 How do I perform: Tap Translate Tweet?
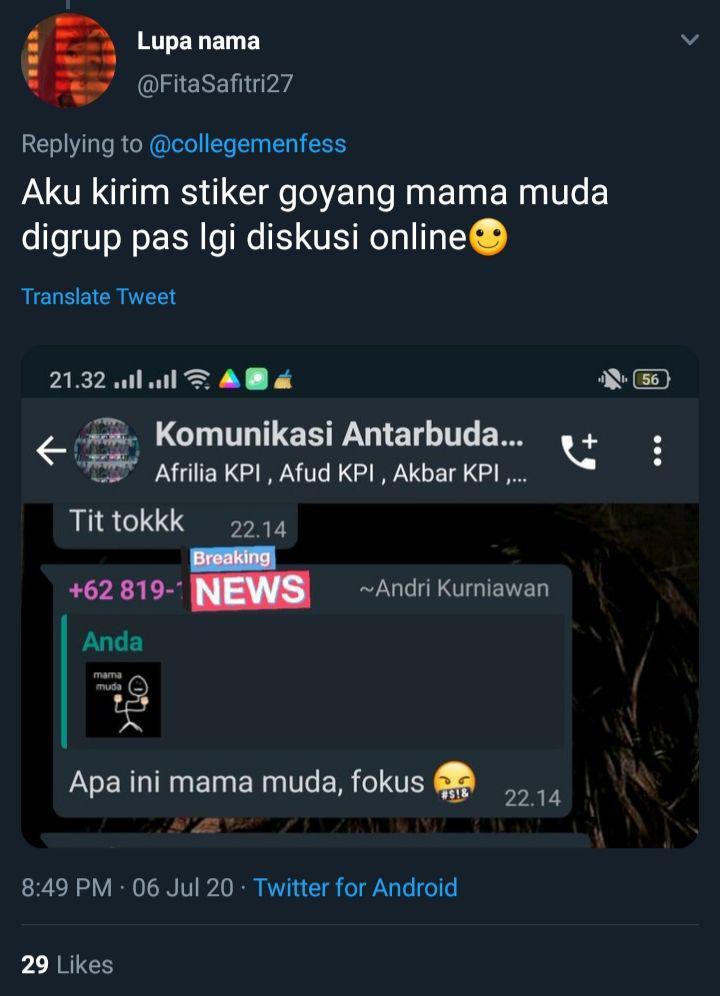coord(98,297)
